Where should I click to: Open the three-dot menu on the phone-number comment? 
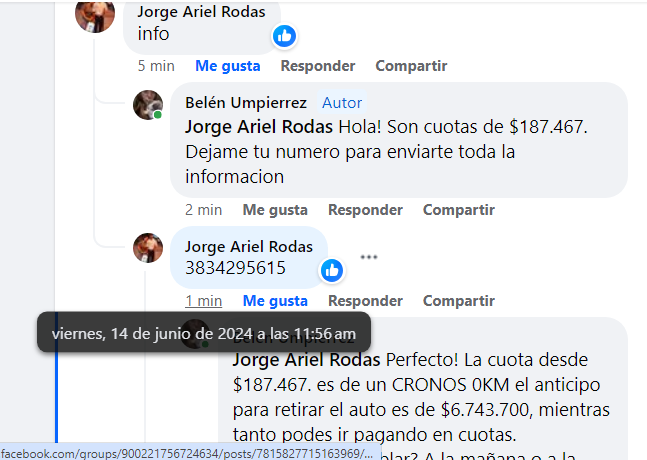(x=369, y=257)
